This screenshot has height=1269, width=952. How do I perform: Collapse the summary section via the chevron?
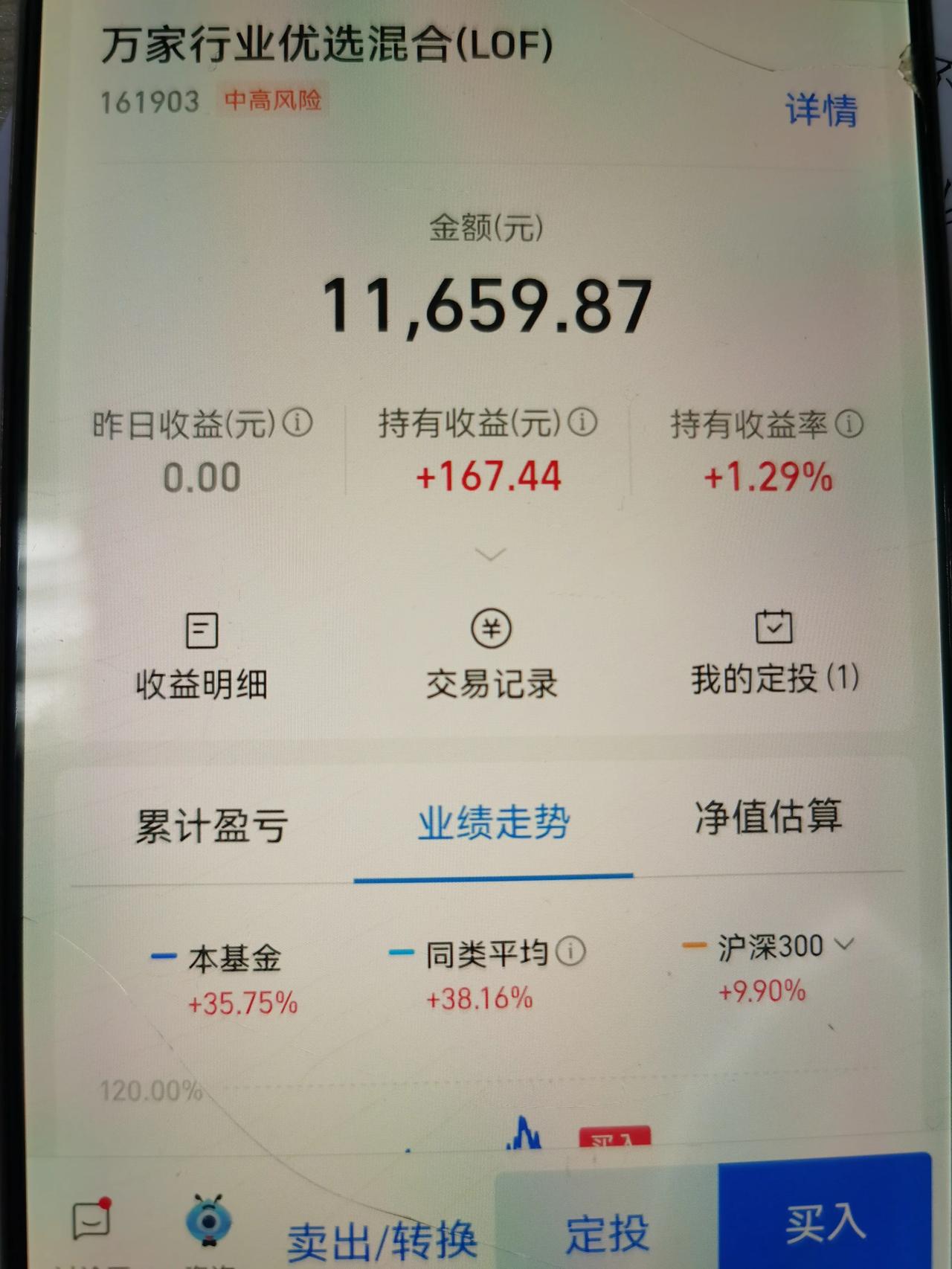490,553
